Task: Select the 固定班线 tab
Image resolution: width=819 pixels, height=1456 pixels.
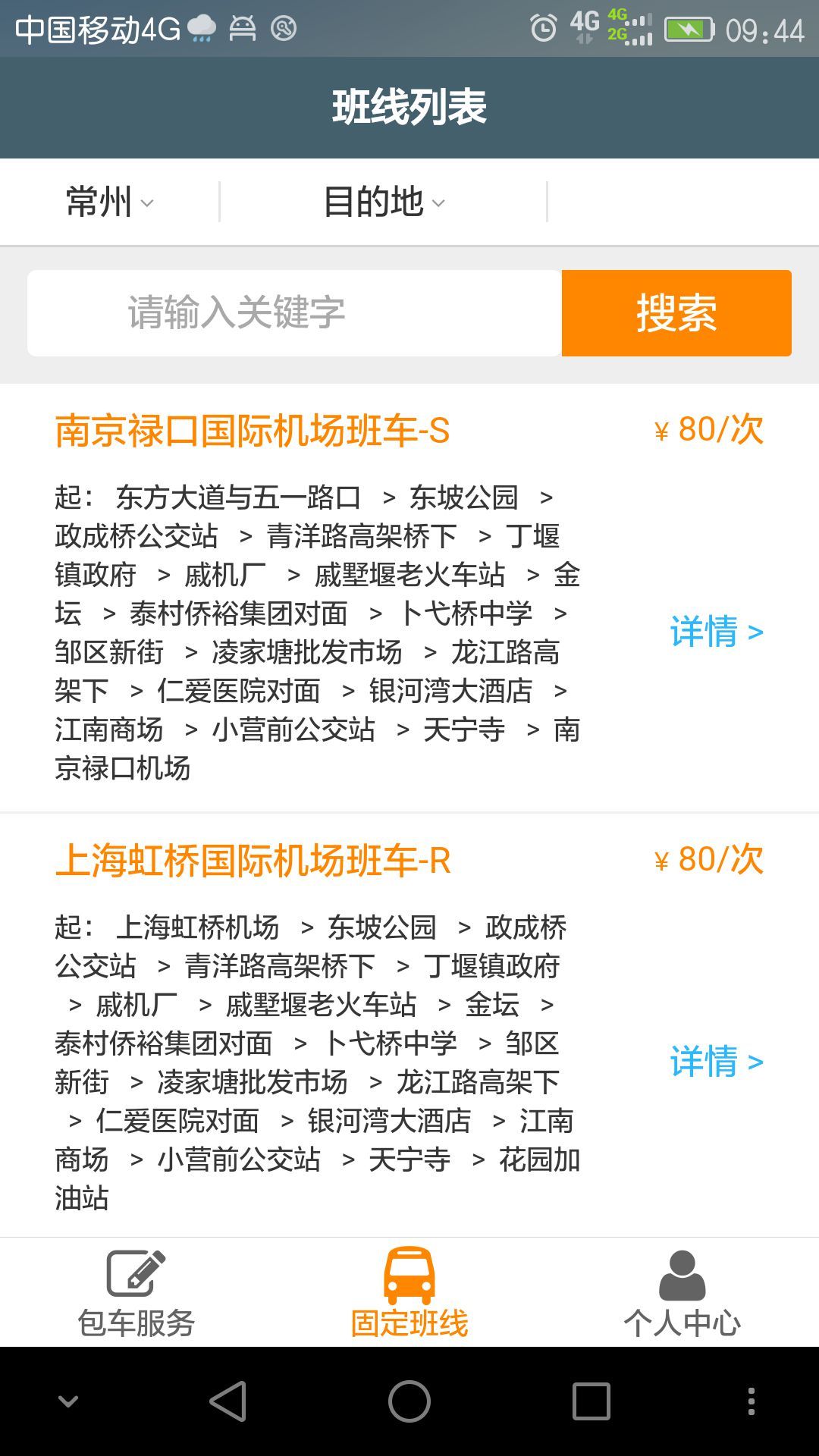Action: 409,1294
